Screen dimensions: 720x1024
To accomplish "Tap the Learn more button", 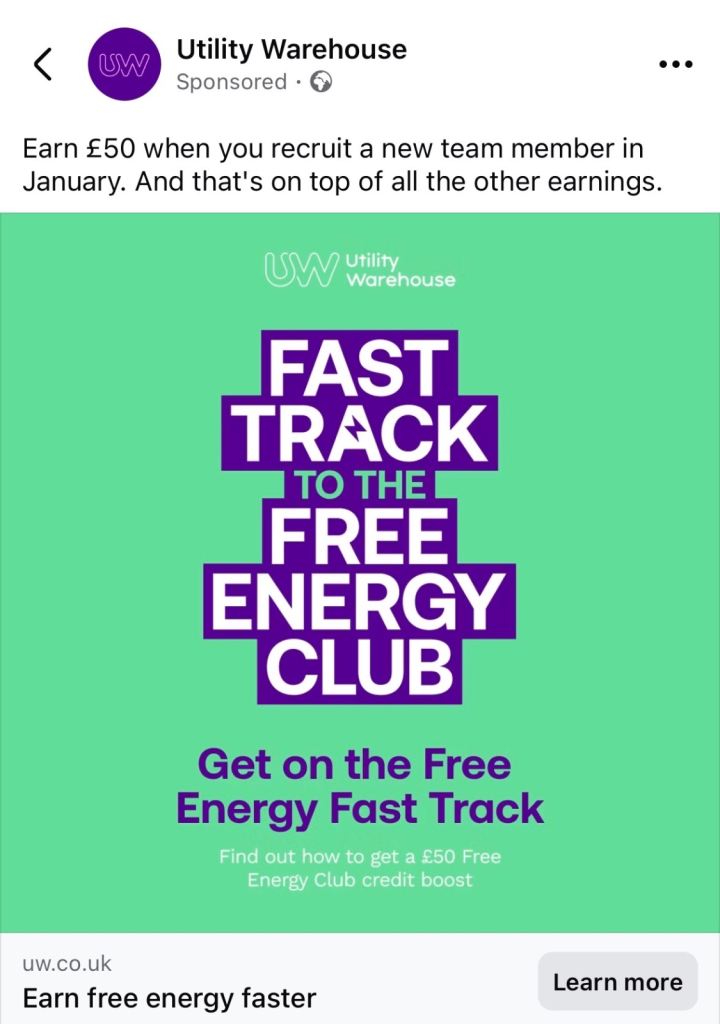I will click(617, 981).
